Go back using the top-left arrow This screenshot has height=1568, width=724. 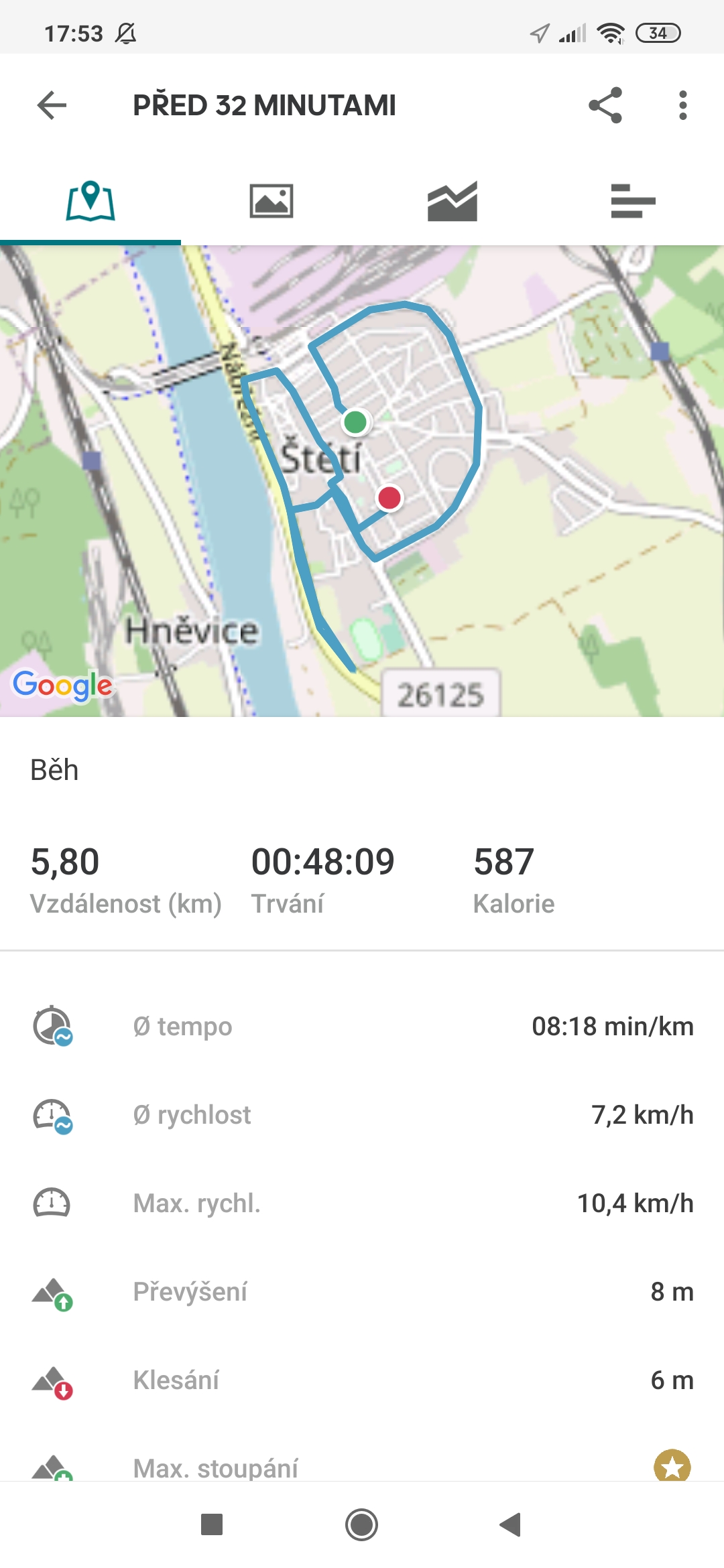52,105
